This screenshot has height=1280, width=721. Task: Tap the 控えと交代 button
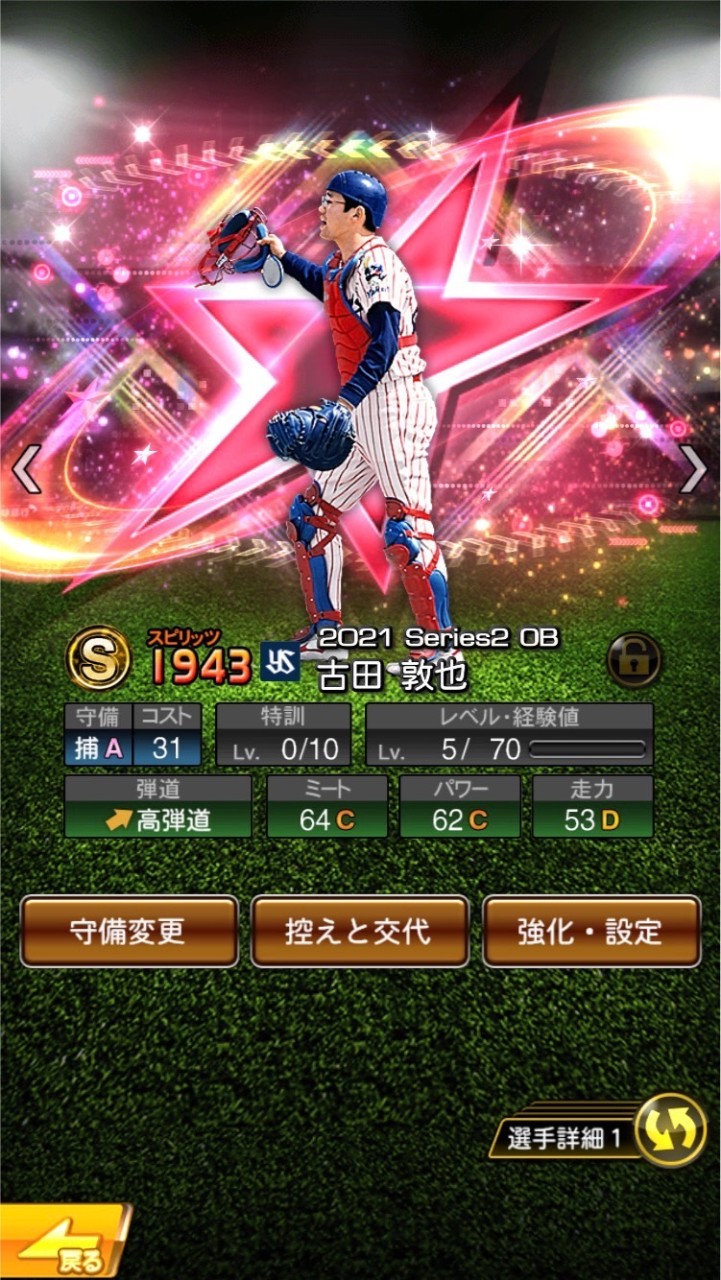360,931
